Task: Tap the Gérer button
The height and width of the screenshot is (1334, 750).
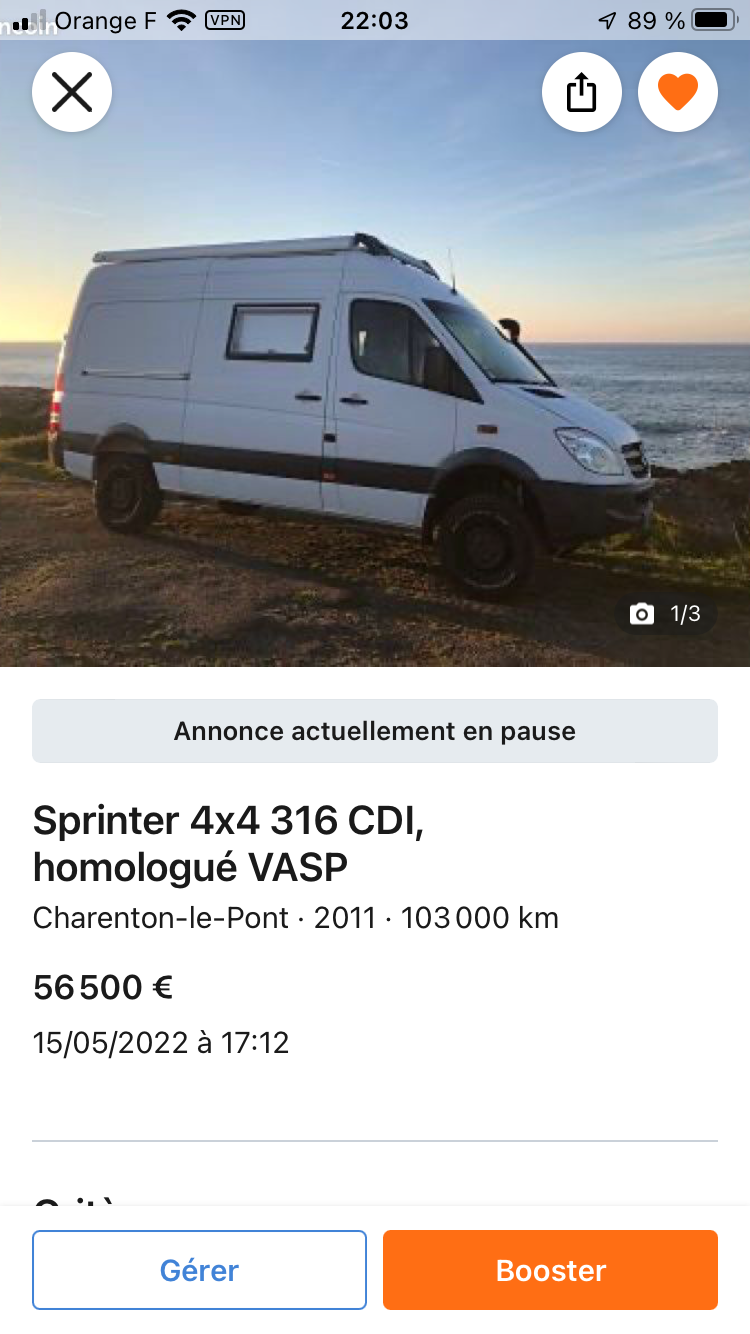Action: pyautogui.click(x=199, y=1270)
